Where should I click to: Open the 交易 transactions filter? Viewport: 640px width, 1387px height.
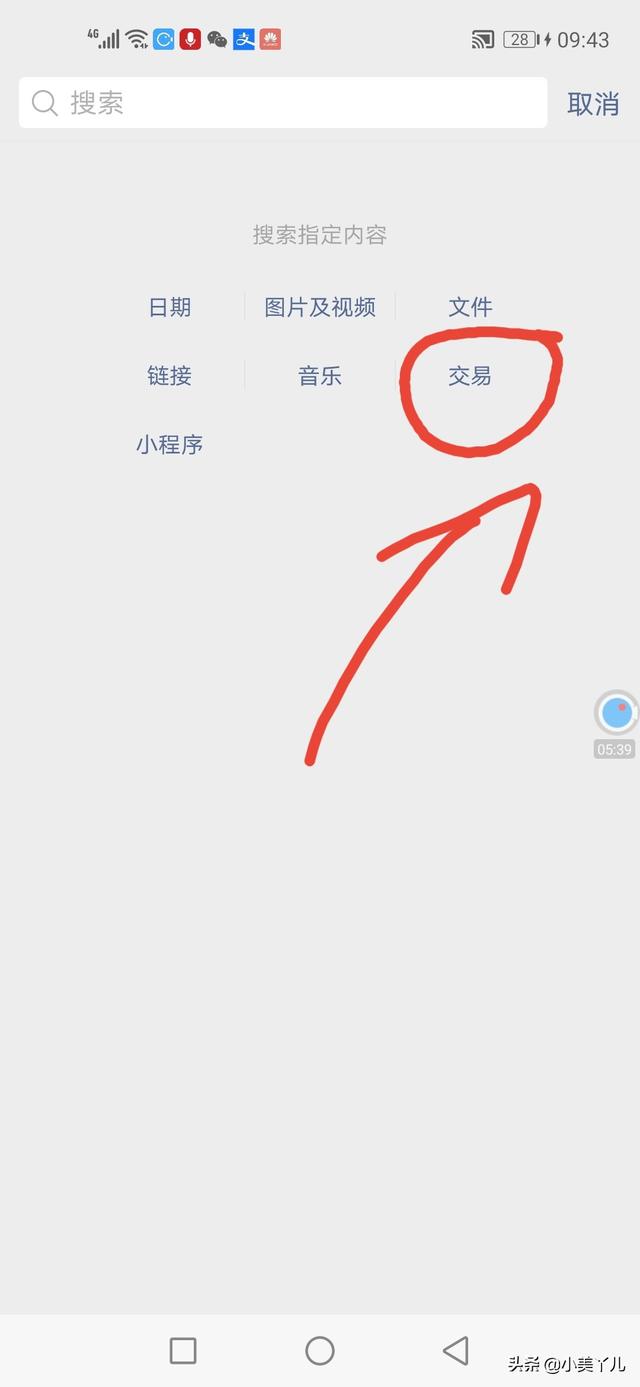click(470, 376)
